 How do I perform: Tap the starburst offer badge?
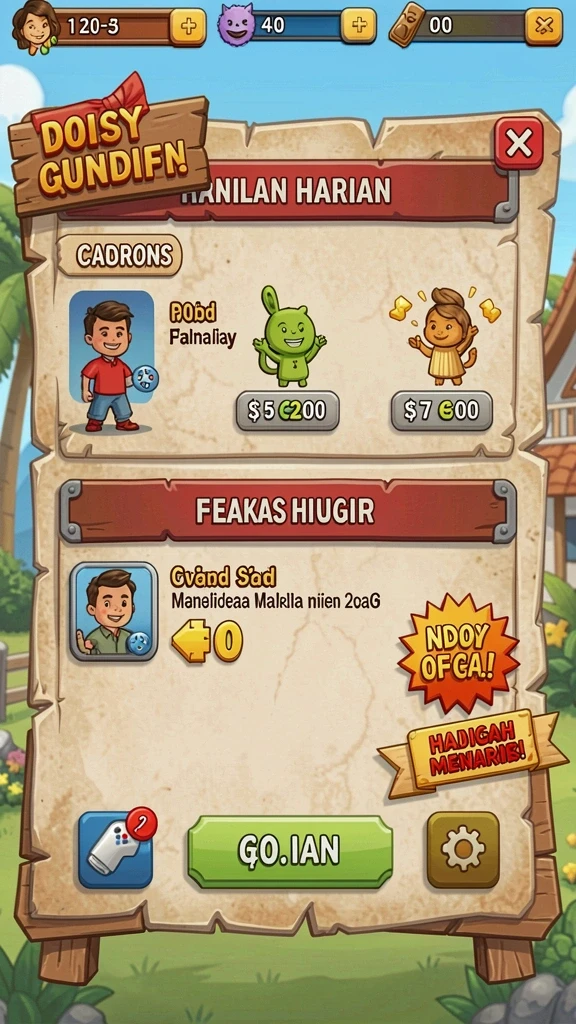[x=458, y=653]
